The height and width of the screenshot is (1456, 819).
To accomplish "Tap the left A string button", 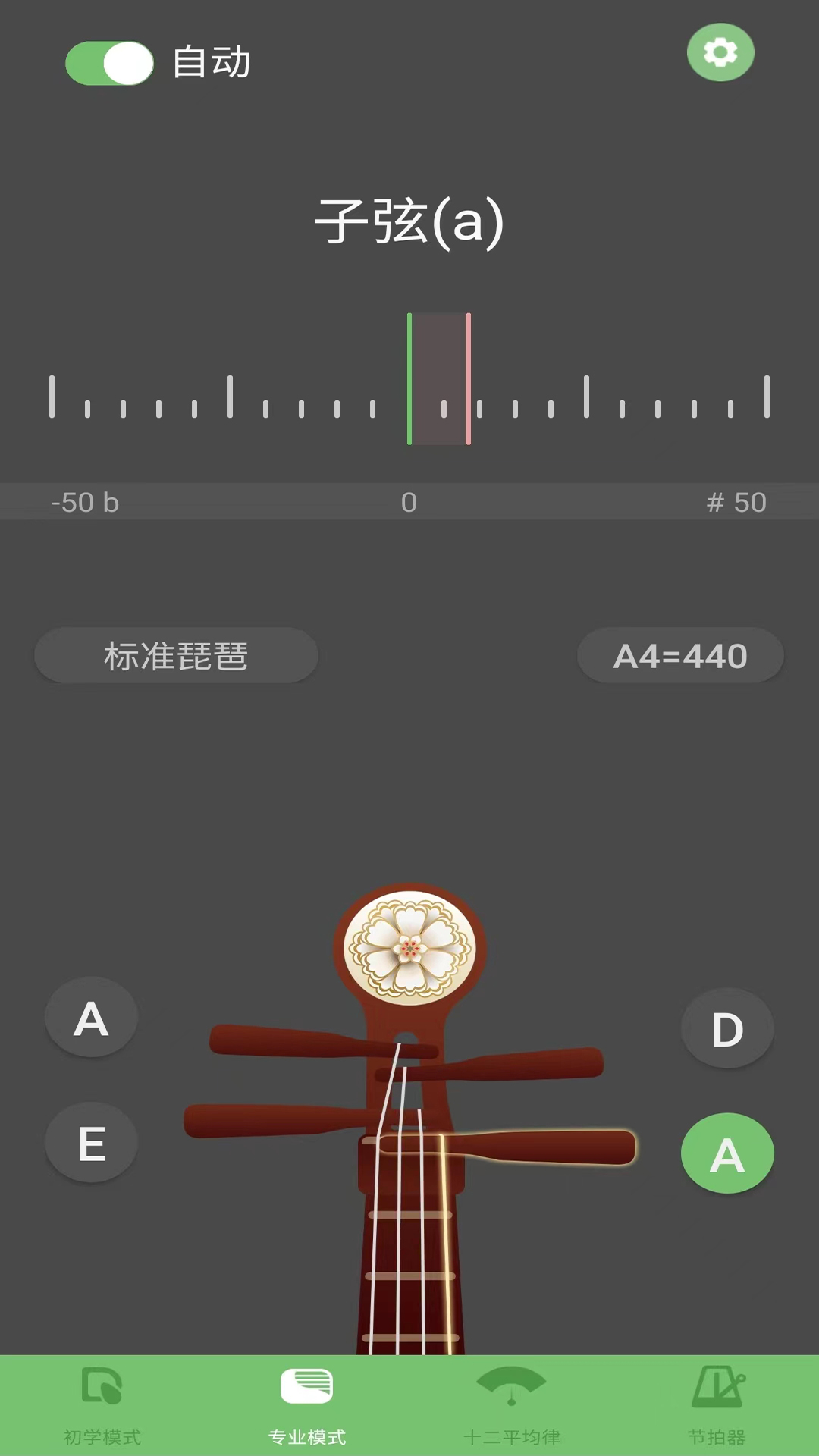I will [x=92, y=1017].
